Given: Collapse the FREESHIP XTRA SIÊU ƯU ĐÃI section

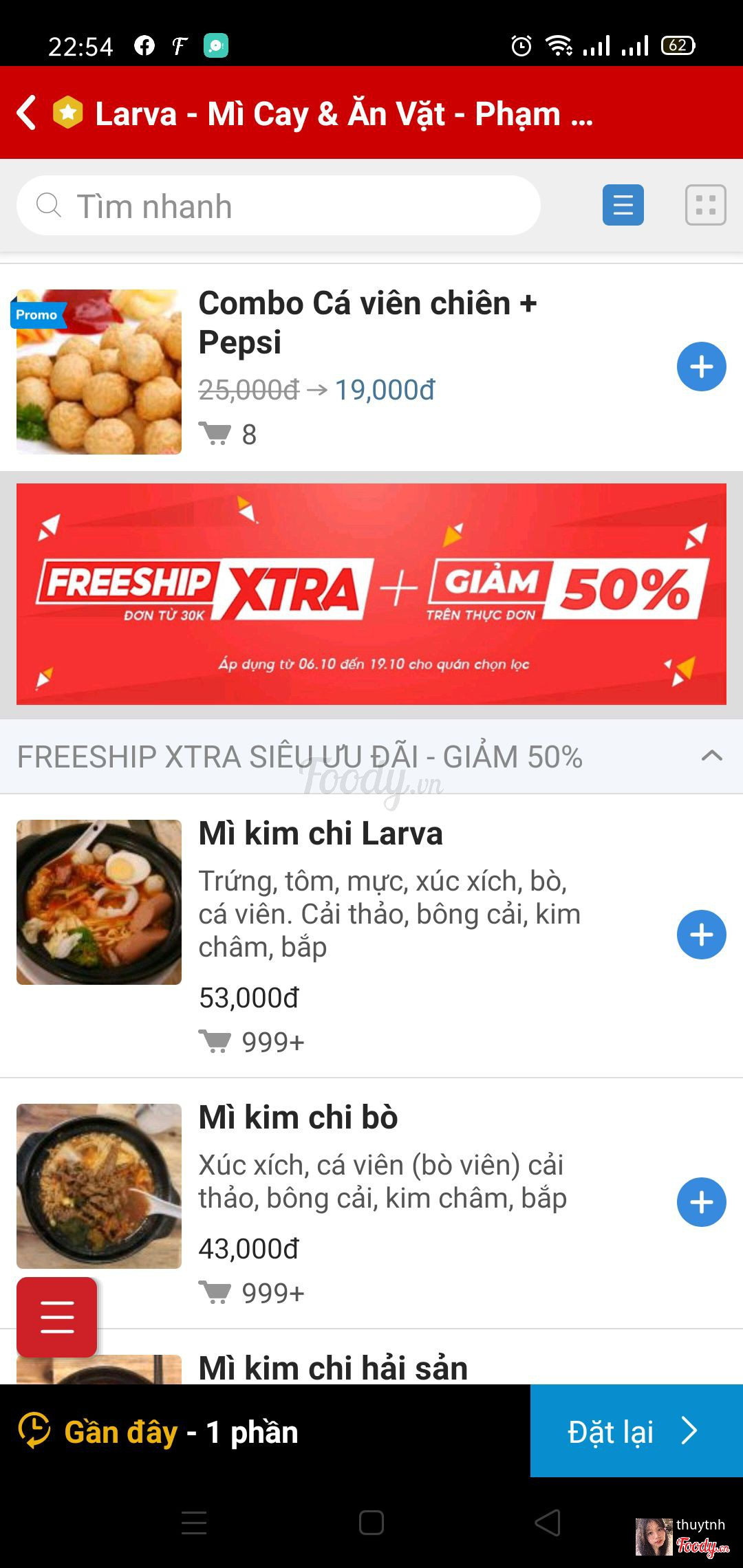Looking at the screenshot, I should pos(711,756).
